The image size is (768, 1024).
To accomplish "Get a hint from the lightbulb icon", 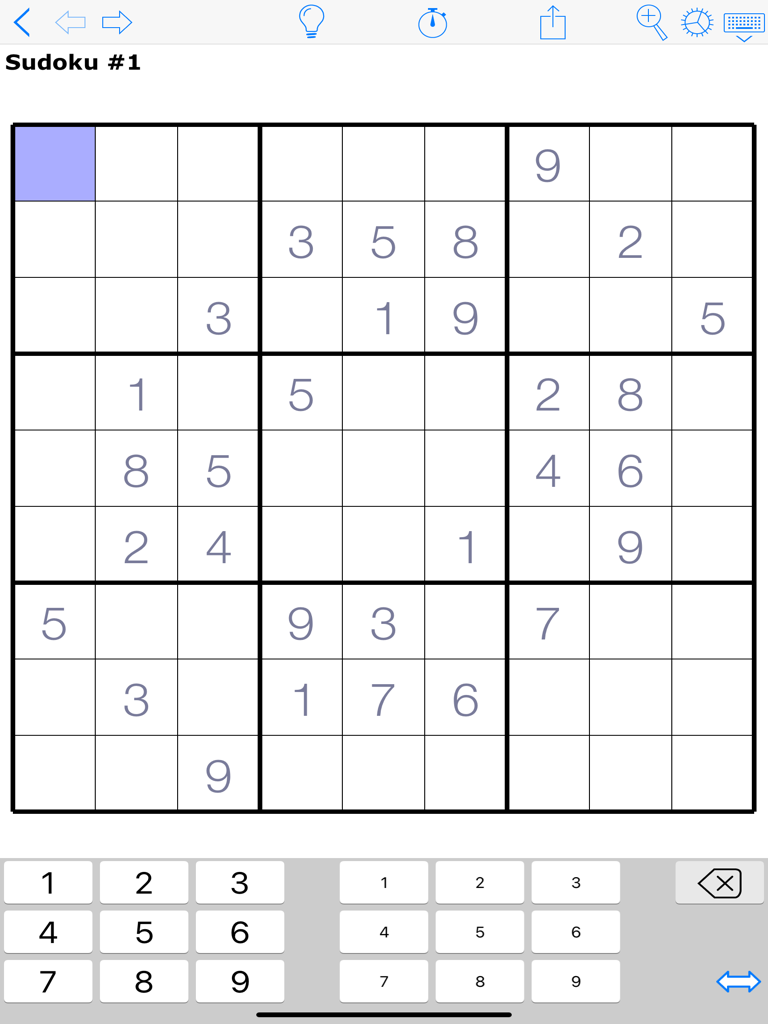I will point(312,22).
